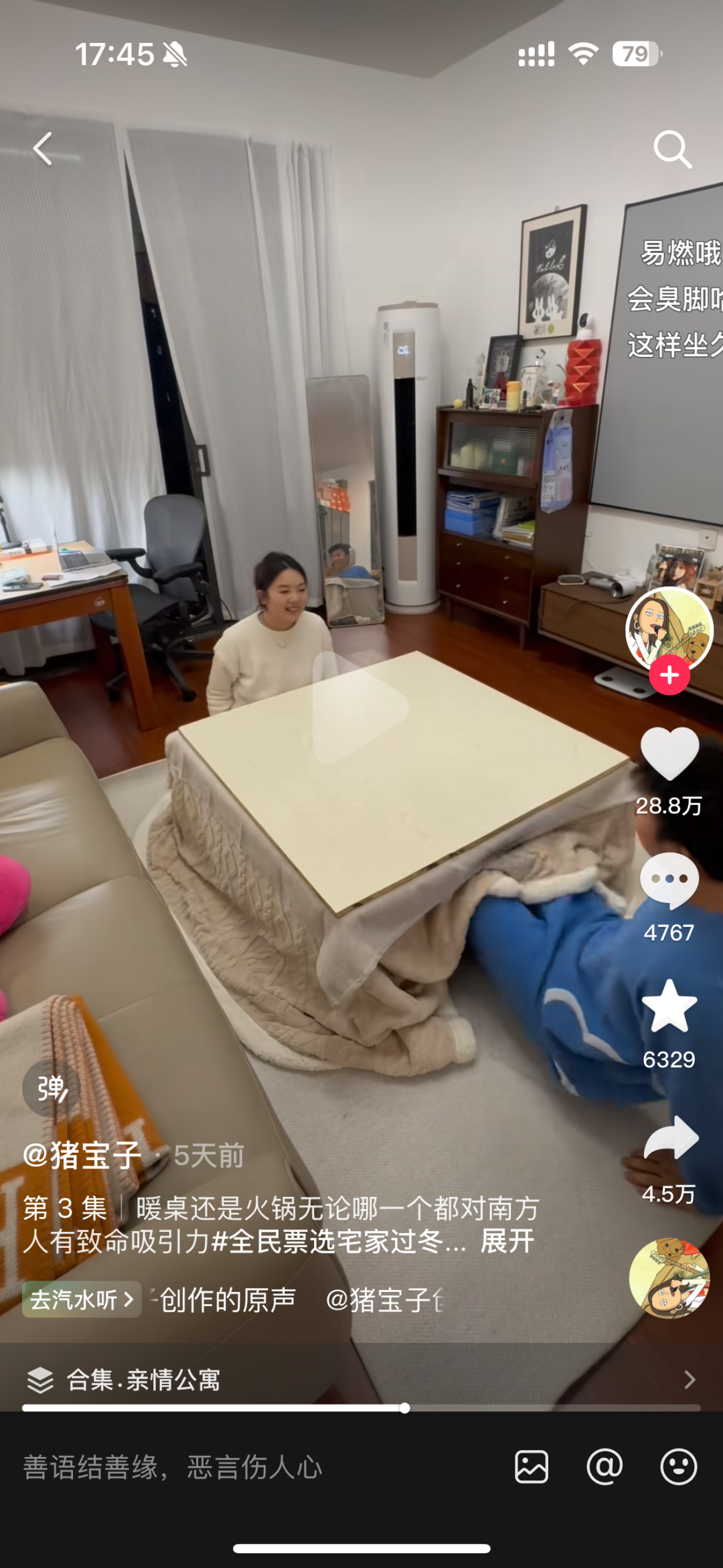Tap the video progress bar
This screenshot has height=1568, width=723.
[361, 1408]
